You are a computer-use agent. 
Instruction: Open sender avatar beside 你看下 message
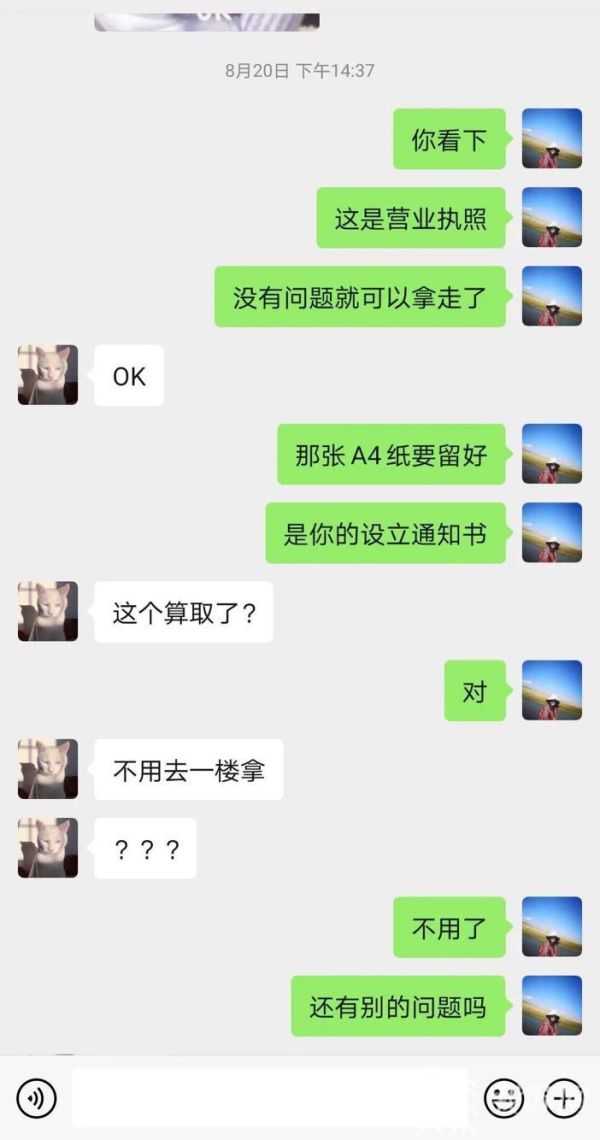coord(552,138)
